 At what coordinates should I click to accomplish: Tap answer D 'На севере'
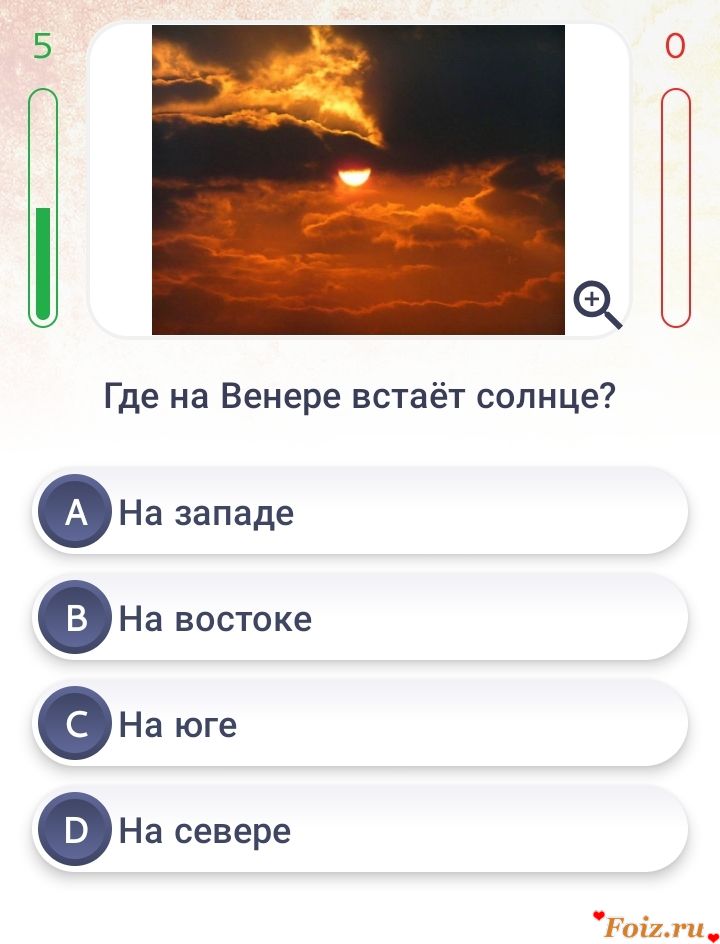click(360, 830)
